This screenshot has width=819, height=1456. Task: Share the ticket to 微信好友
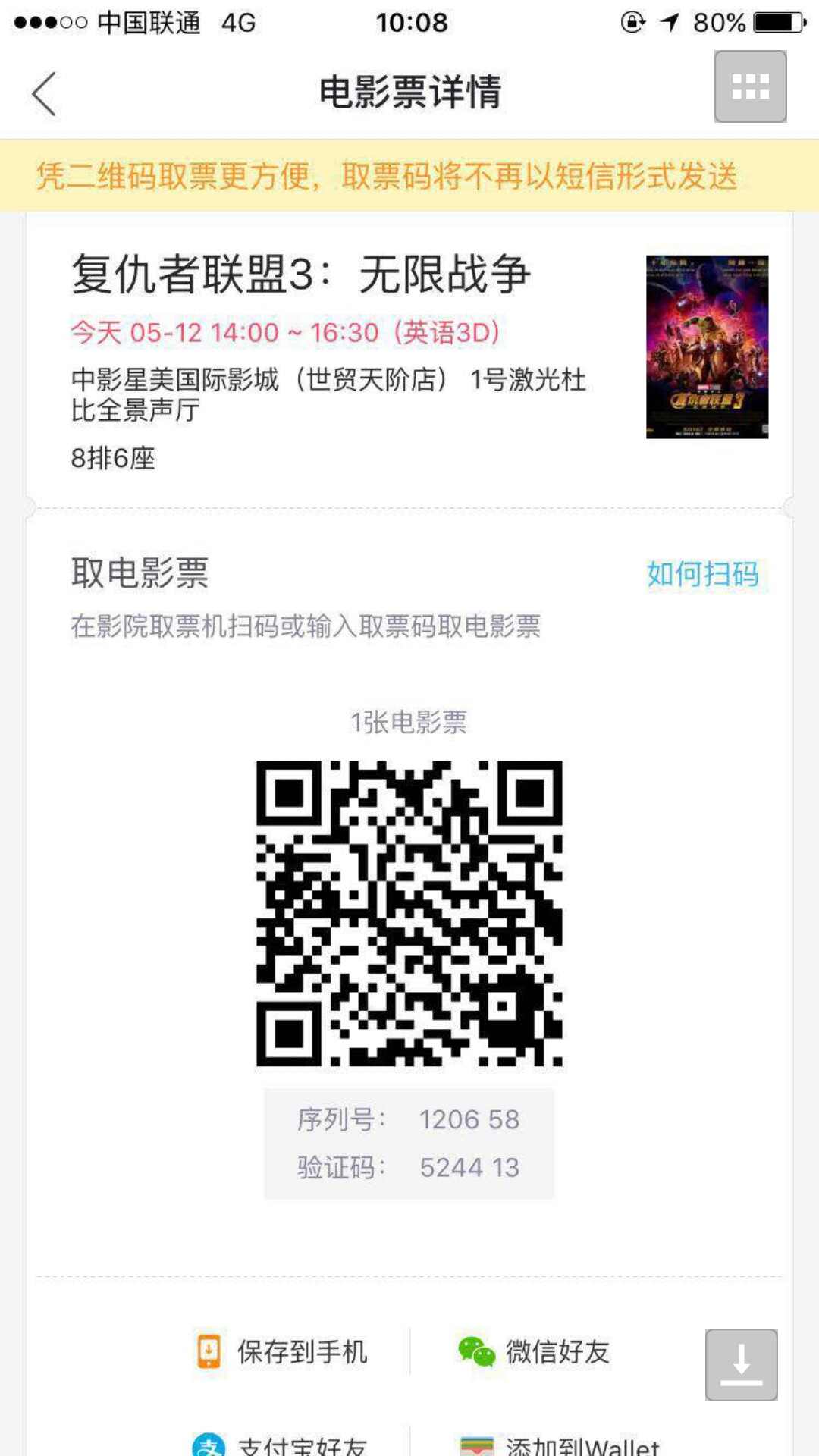pos(534,1351)
